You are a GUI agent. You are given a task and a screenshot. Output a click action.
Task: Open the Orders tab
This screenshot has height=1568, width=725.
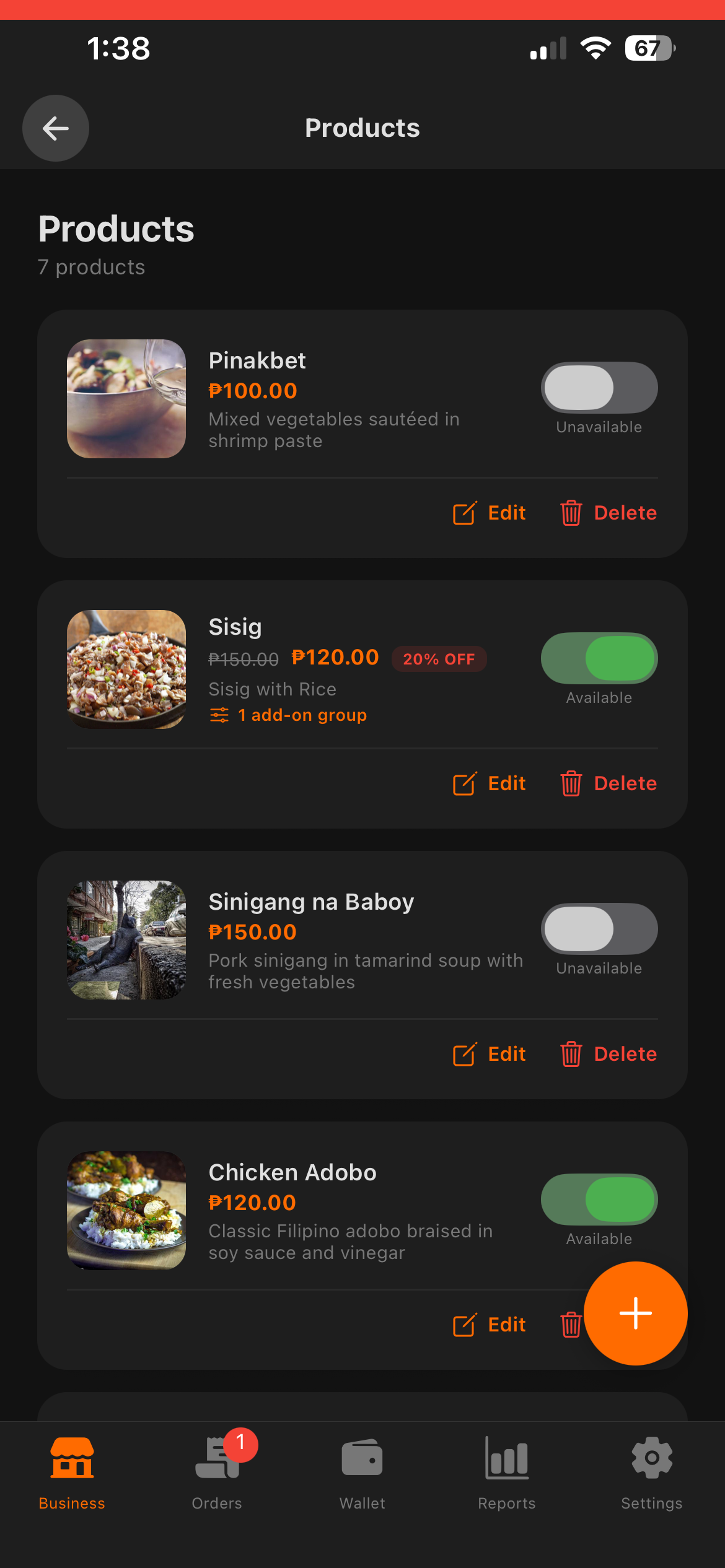tap(217, 1474)
